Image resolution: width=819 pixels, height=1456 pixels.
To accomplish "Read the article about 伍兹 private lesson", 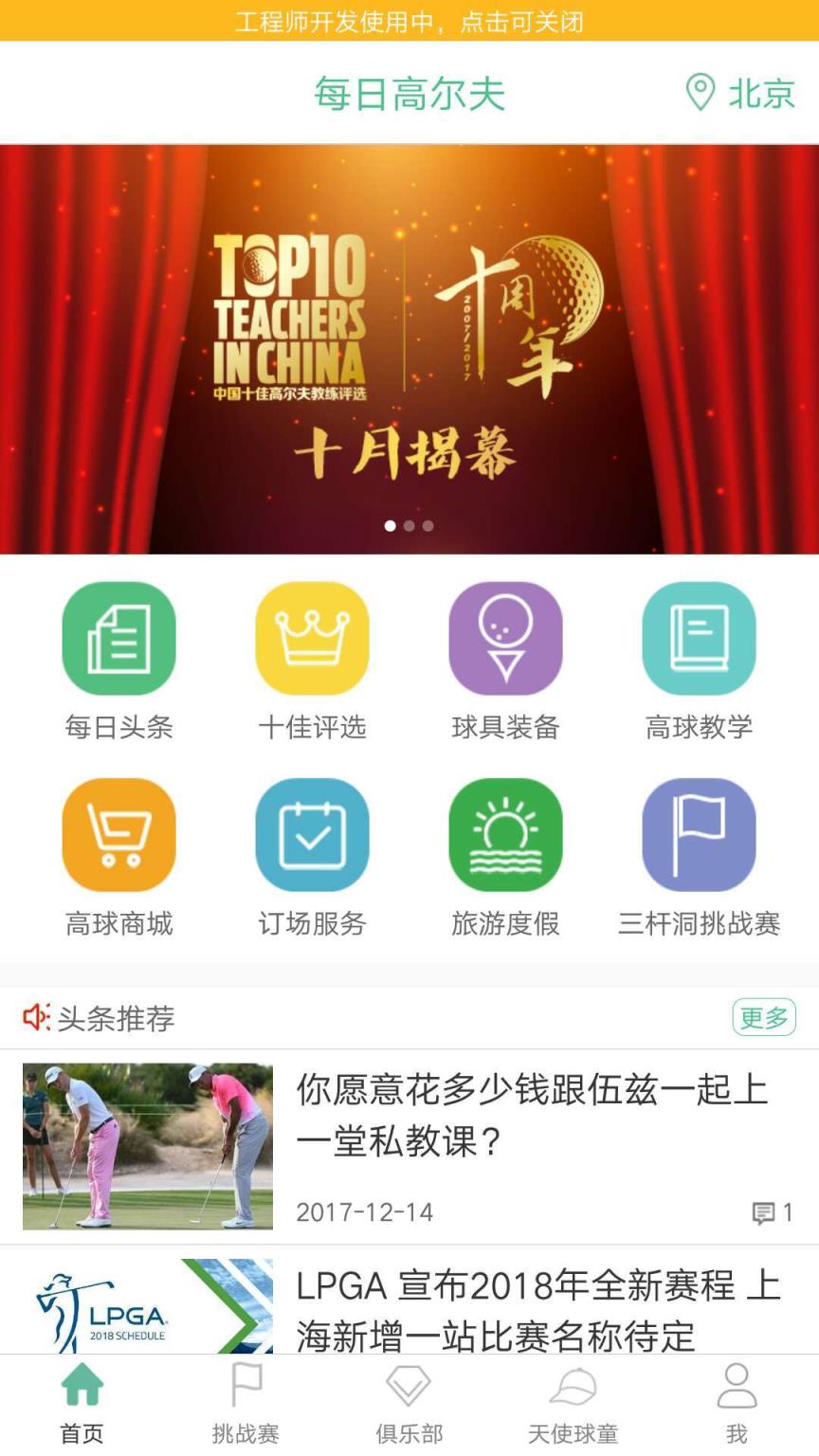I will [x=531, y=1116].
